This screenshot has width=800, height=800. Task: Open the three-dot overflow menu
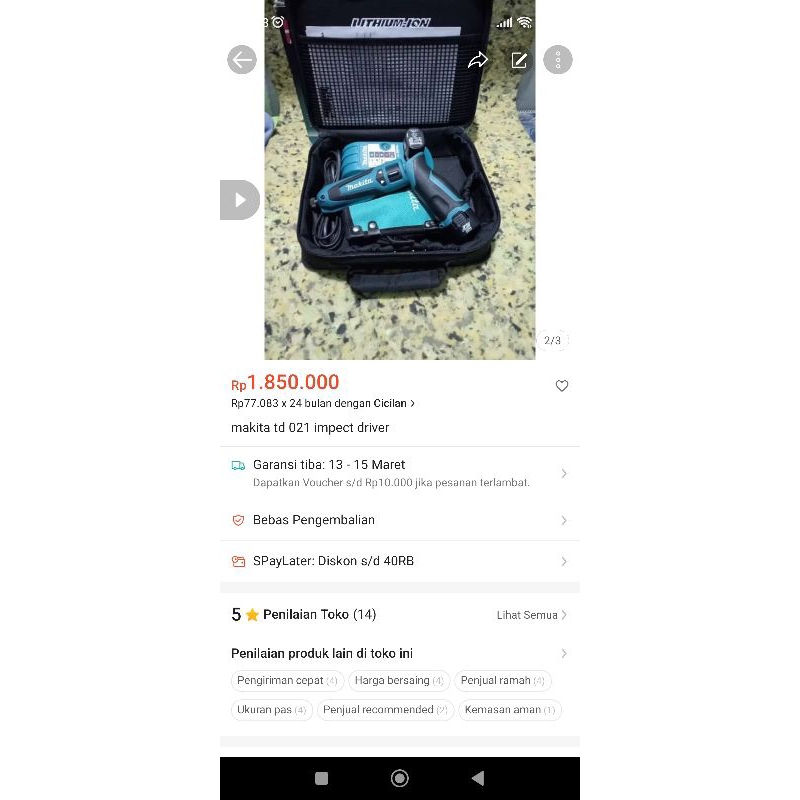[558, 60]
